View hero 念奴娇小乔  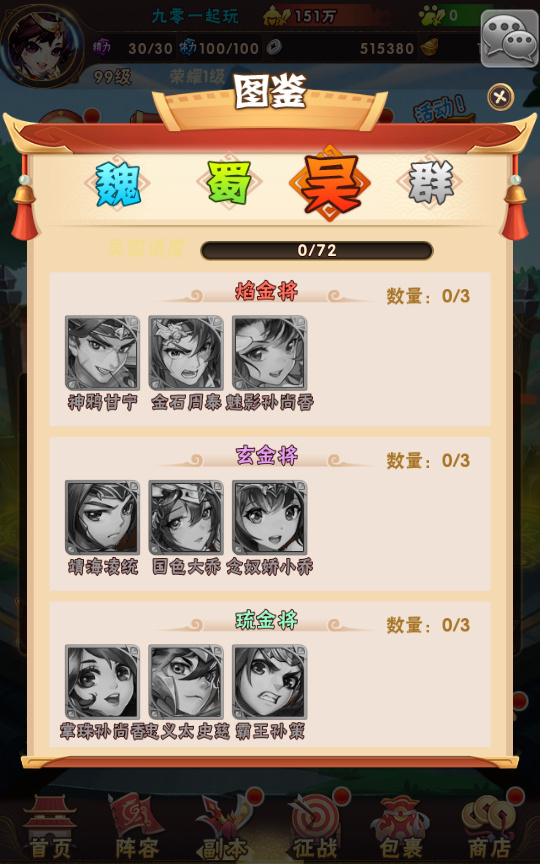(270, 517)
